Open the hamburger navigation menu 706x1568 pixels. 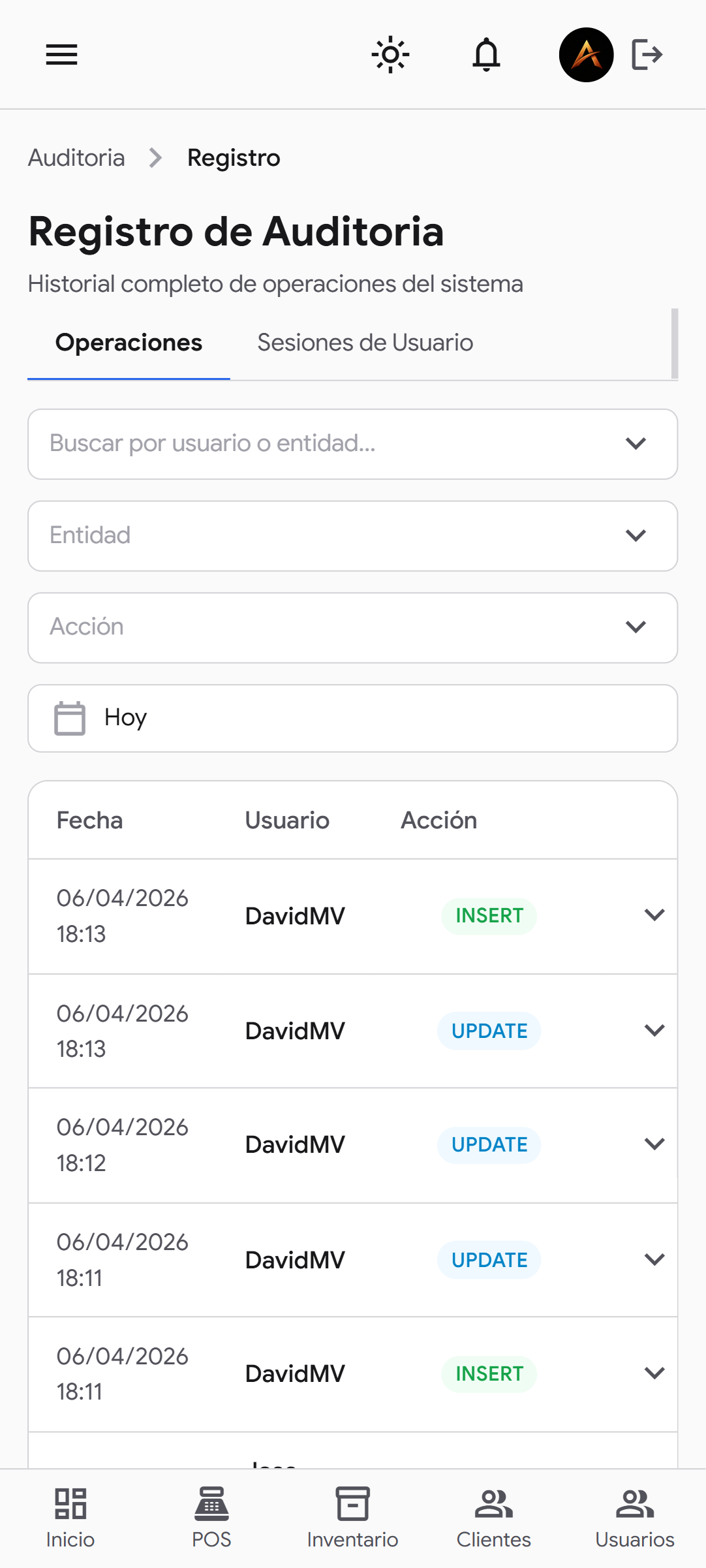click(x=61, y=55)
